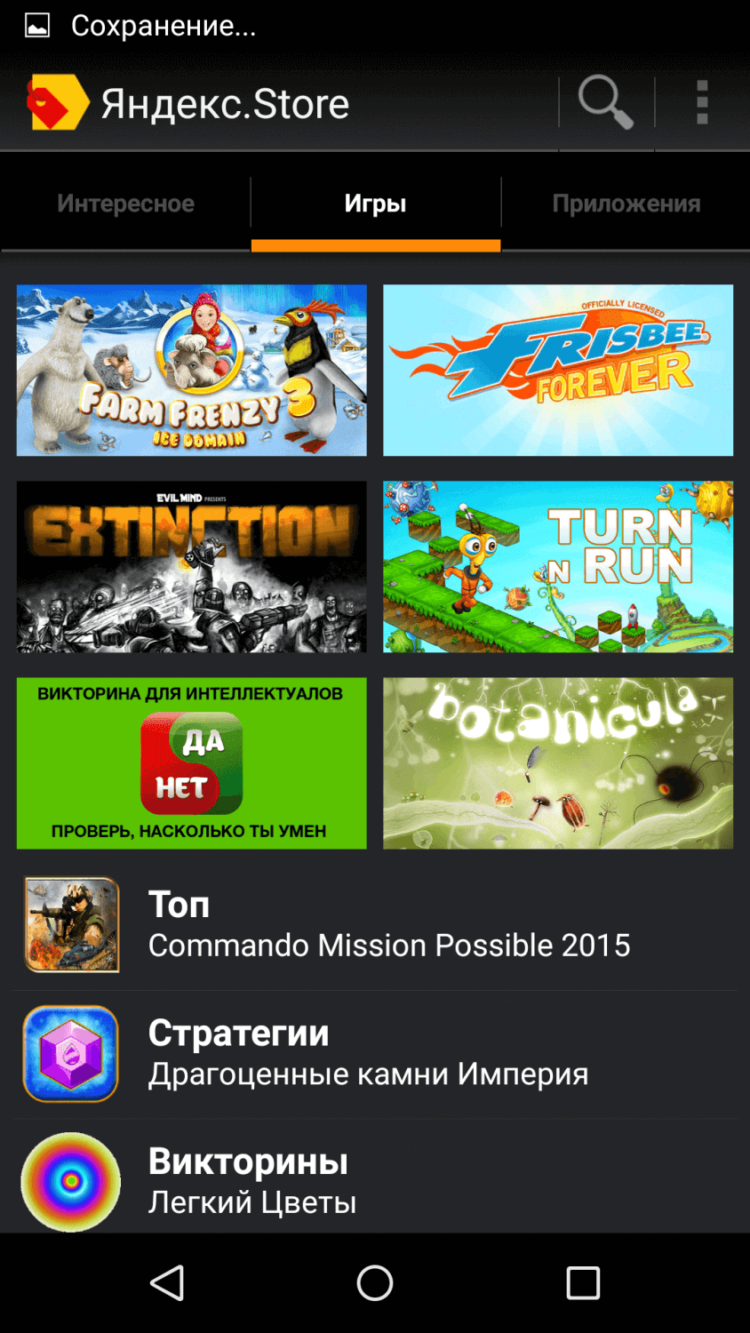Select the Игры tab
The width and height of the screenshot is (750, 1333).
pos(375,203)
